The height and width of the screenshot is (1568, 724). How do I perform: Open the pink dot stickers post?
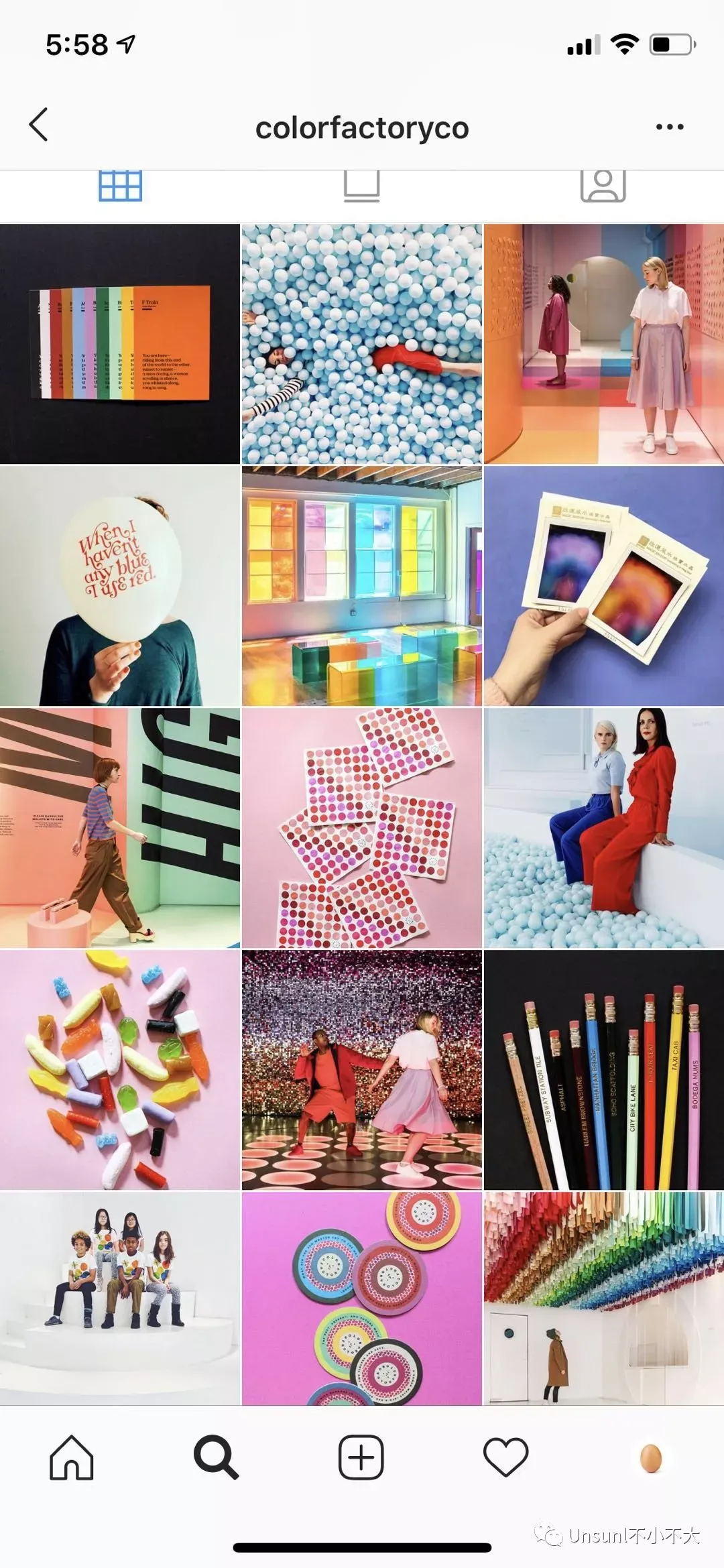point(361,828)
